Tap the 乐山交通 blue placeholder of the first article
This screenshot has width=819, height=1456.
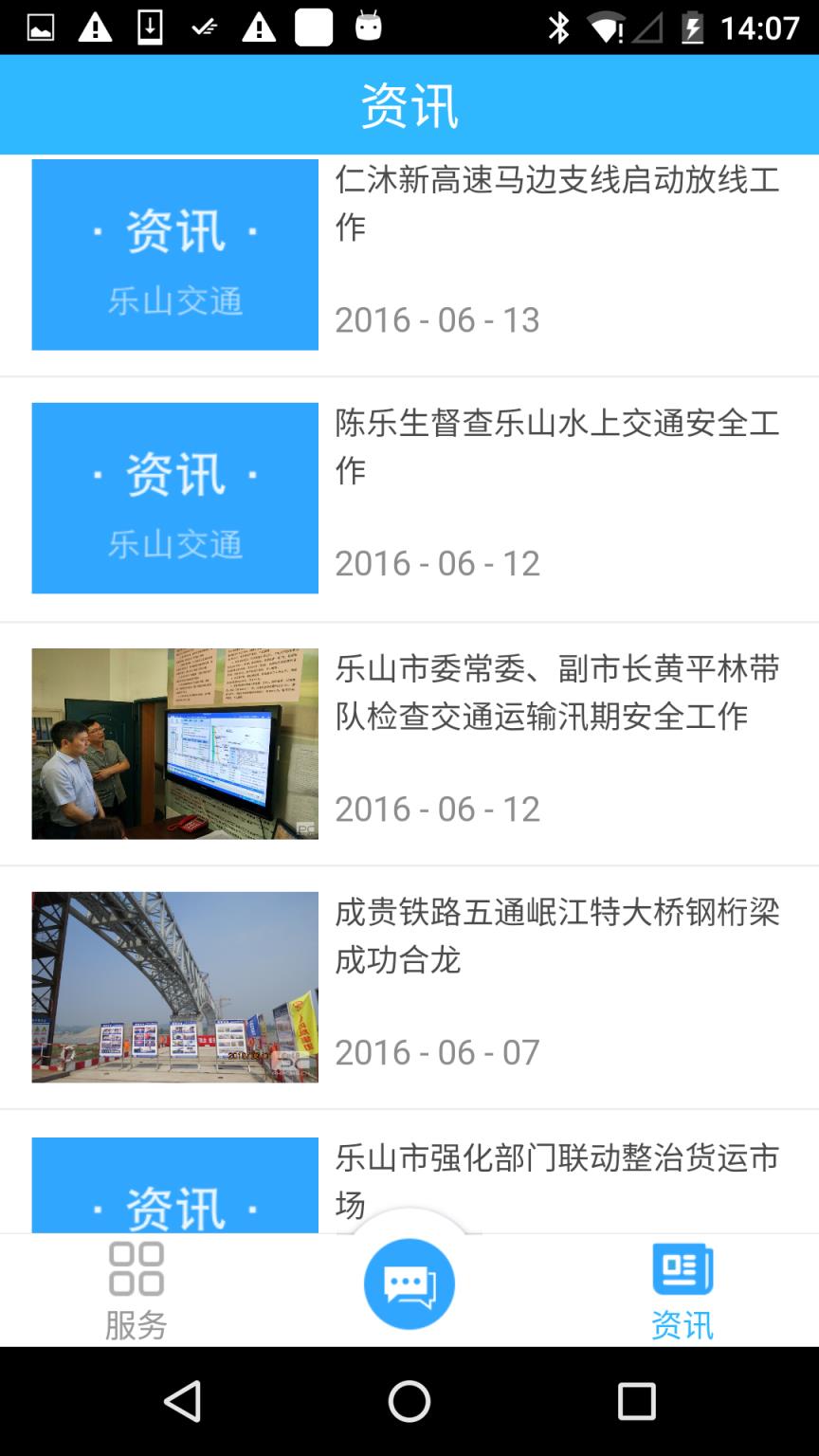(174, 254)
